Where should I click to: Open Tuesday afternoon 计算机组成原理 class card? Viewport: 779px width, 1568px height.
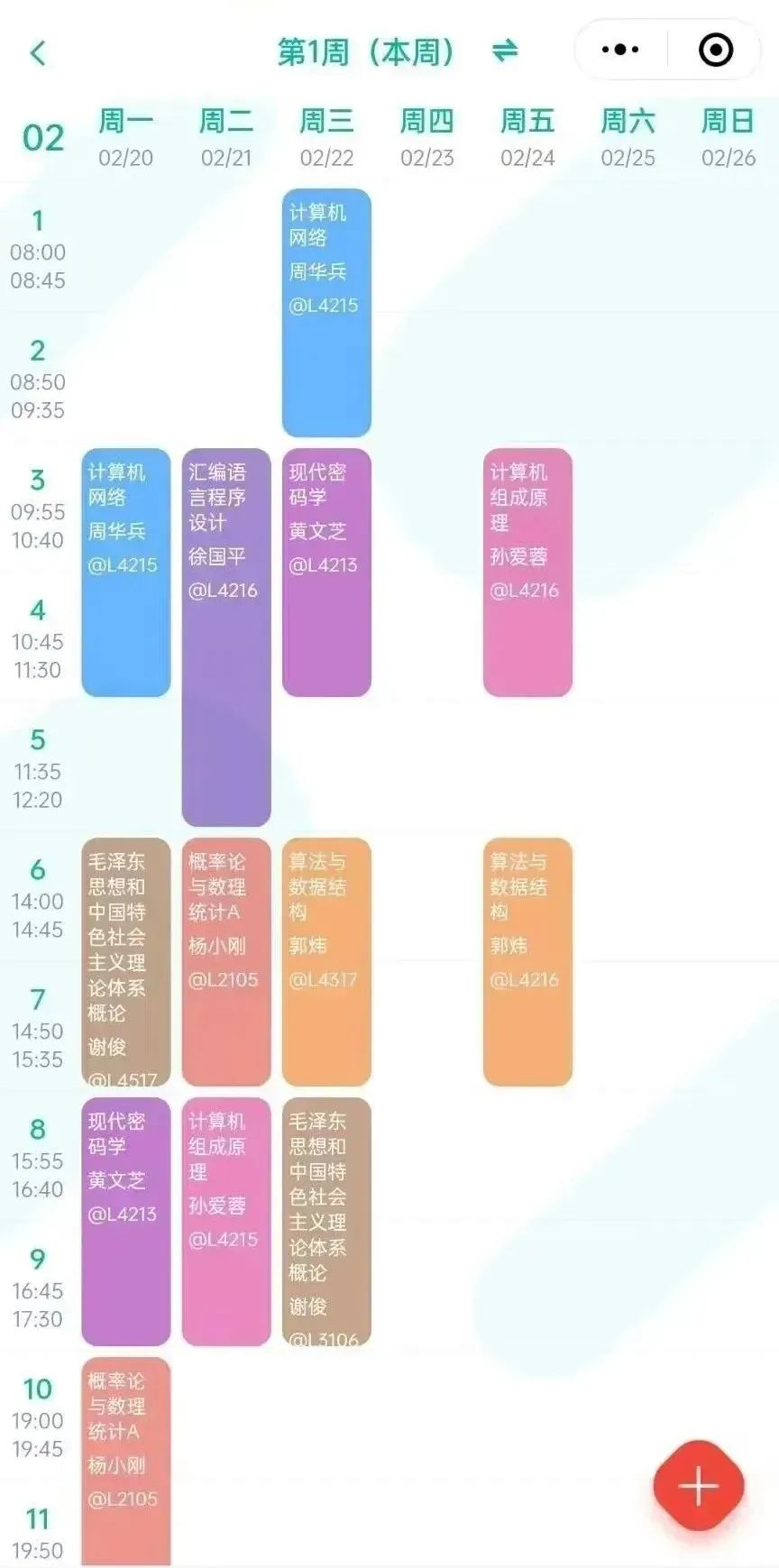[226, 1222]
